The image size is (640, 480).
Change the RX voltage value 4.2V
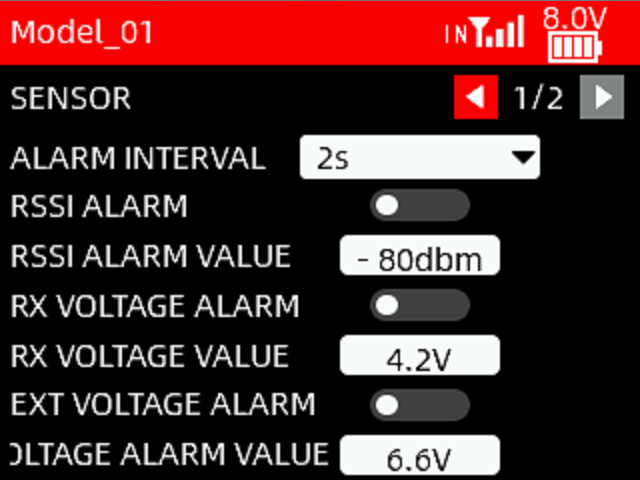click(419, 357)
